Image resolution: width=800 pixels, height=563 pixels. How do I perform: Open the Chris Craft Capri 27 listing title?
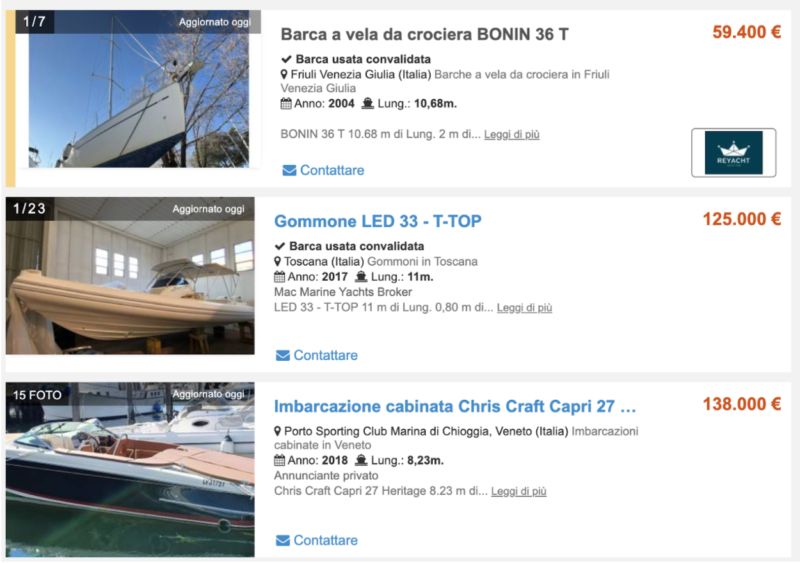(x=455, y=407)
